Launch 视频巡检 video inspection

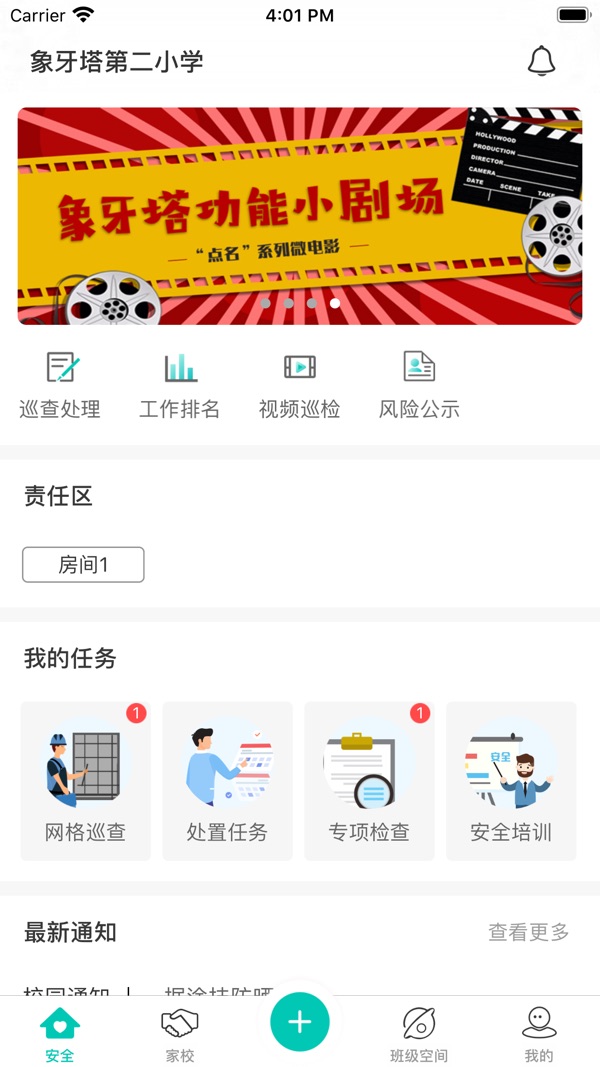tap(299, 385)
